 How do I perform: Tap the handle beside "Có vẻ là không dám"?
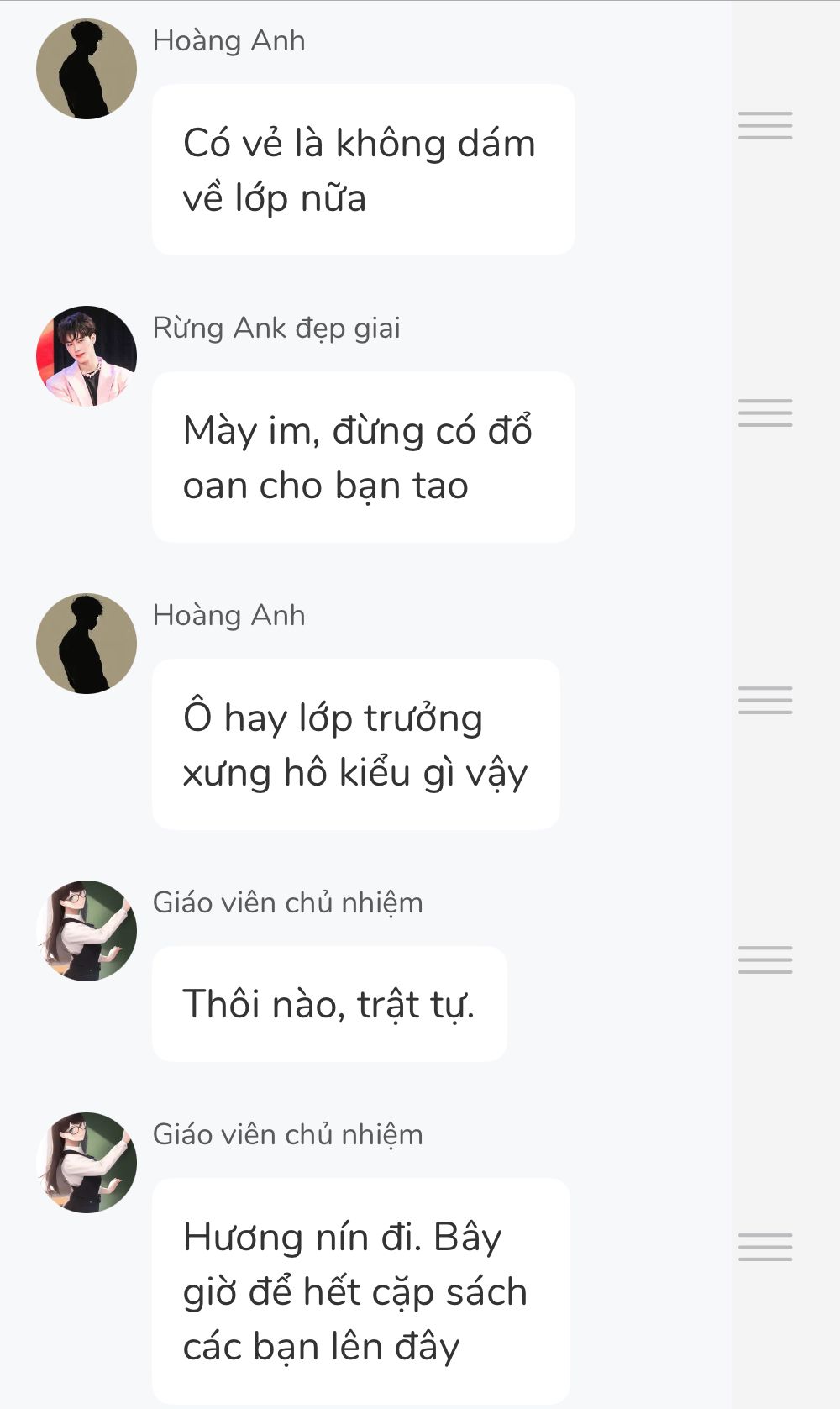pyautogui.click(x=765, y=125)
